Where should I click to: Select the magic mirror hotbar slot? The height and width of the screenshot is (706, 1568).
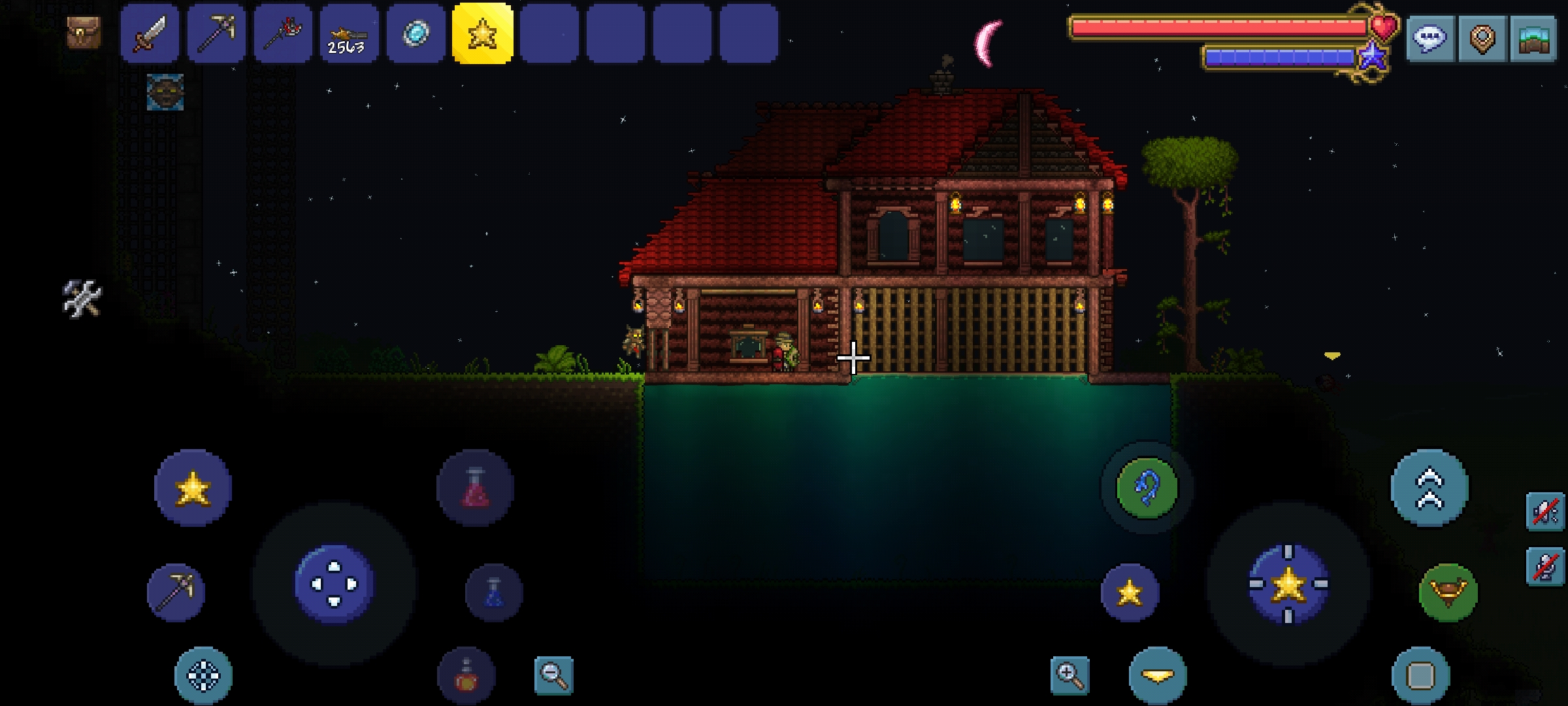click(416, 34)
